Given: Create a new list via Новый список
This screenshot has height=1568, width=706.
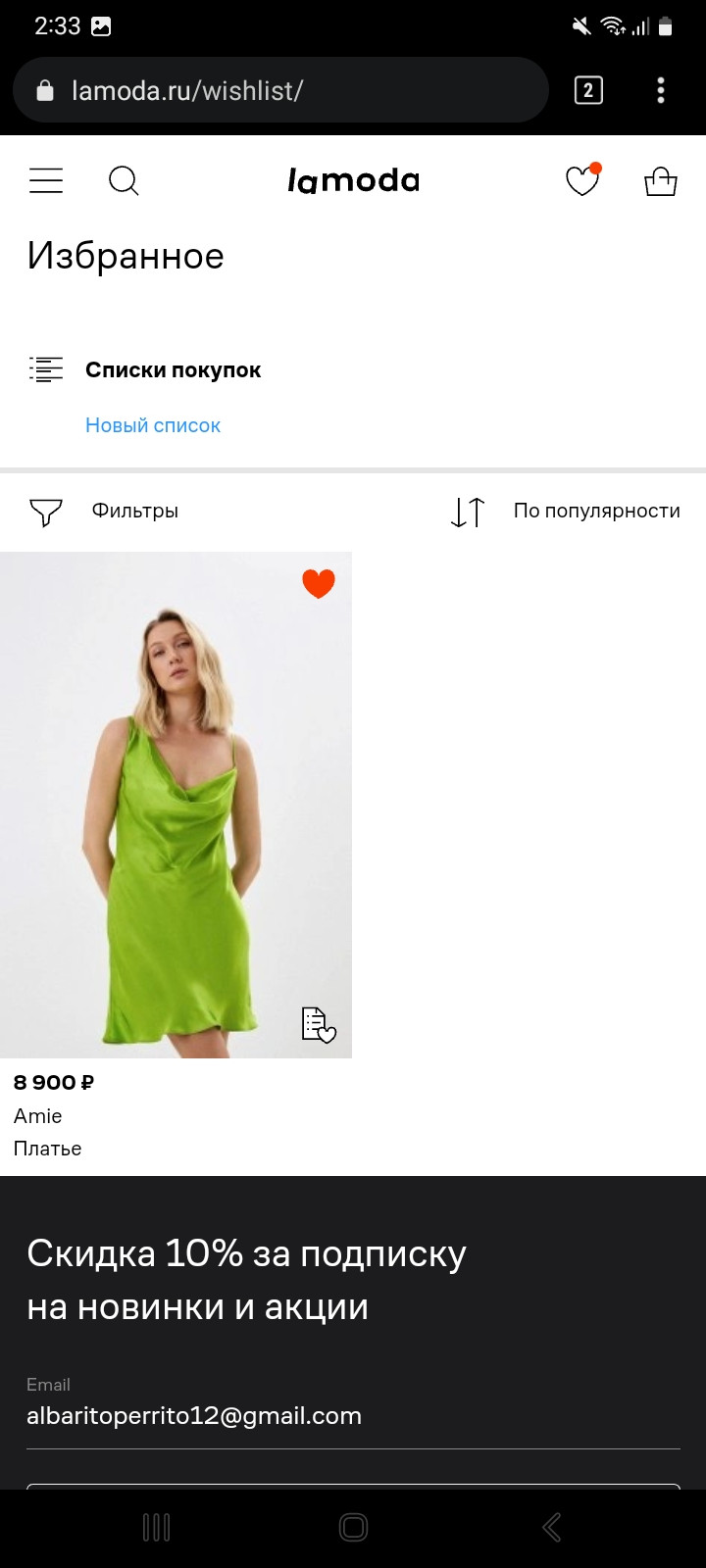Looking at the screenshot, I should click(153, 425).
